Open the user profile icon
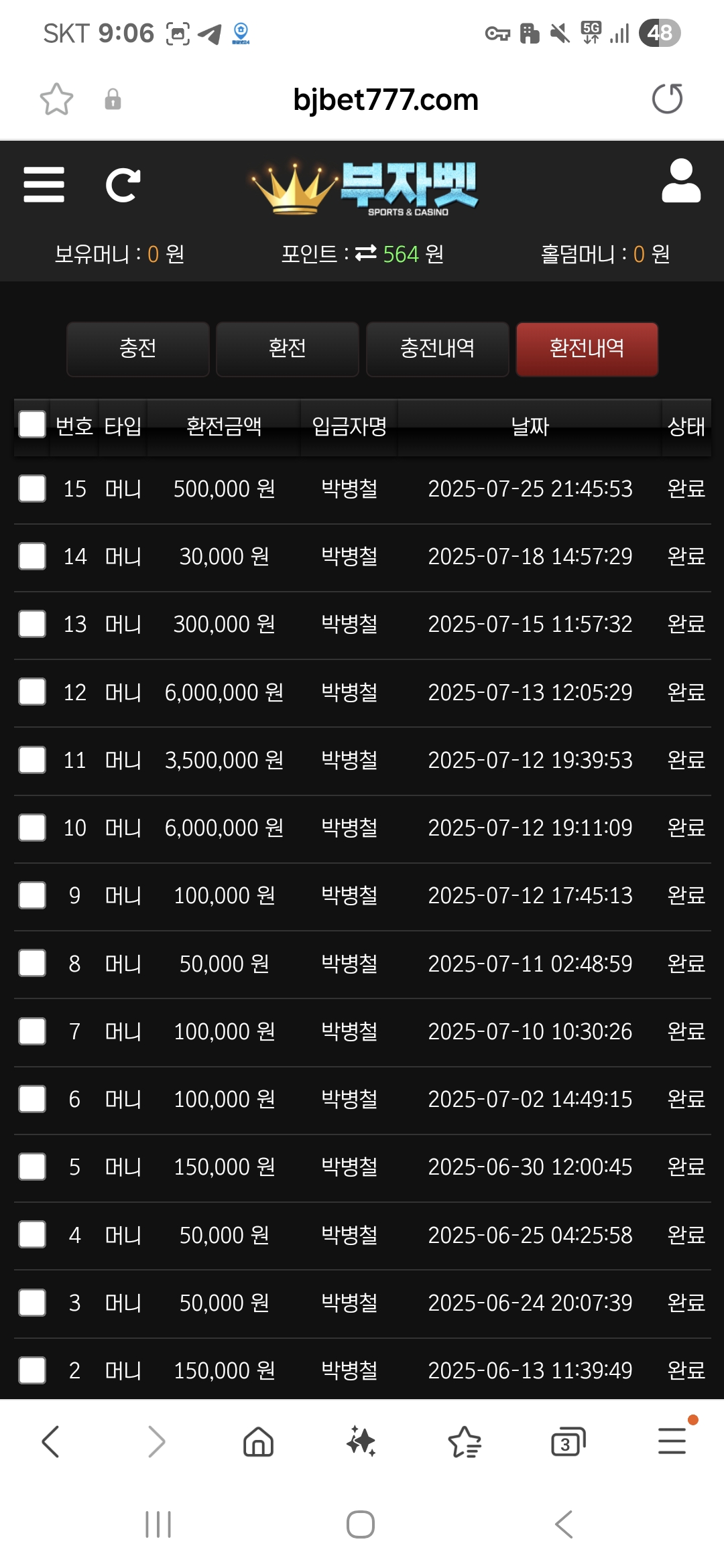Image resolution: width=724 pixels, height=1568 pixels. [681, 181]
